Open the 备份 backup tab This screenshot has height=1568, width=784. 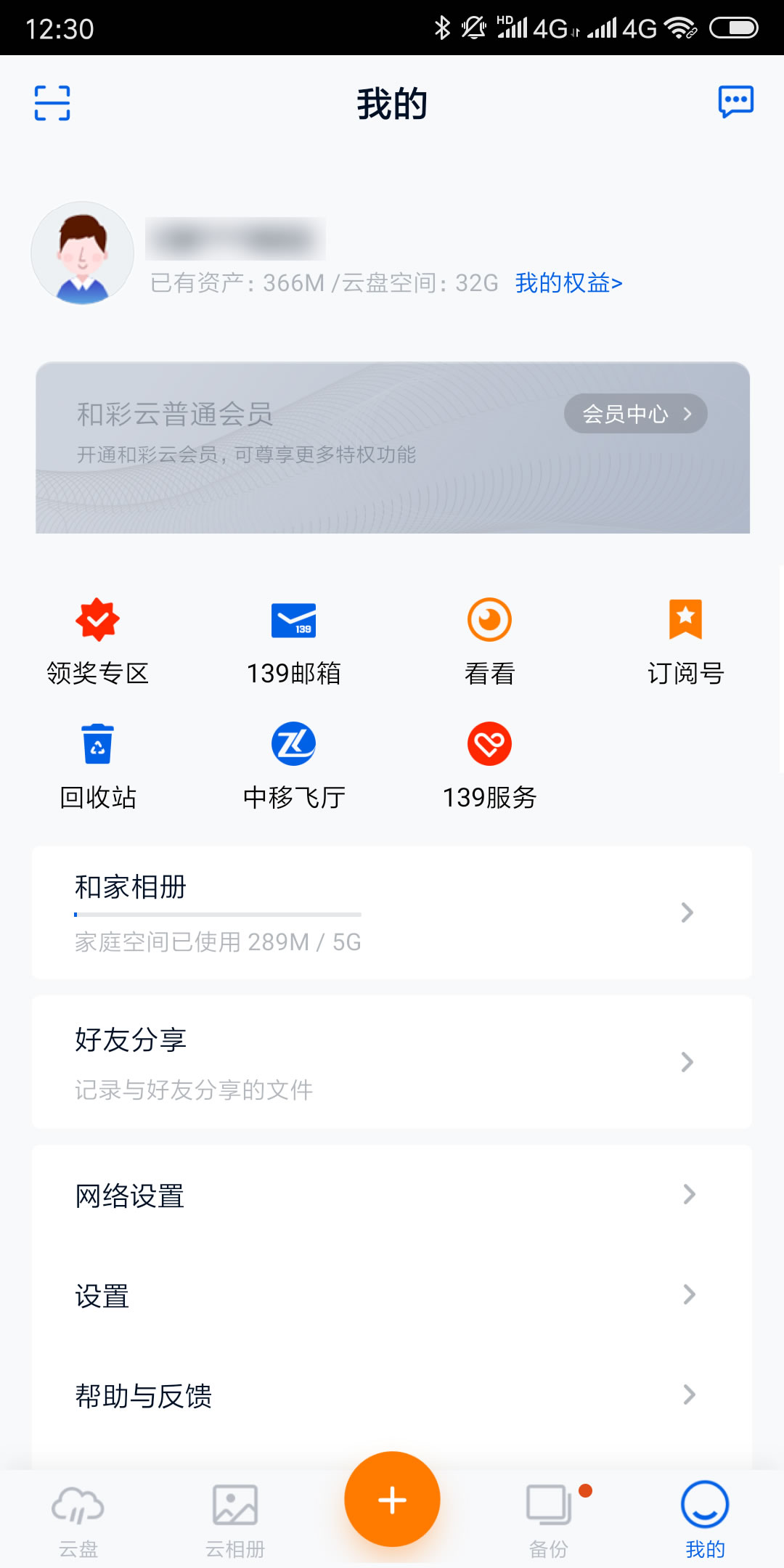coord(548,1514)
